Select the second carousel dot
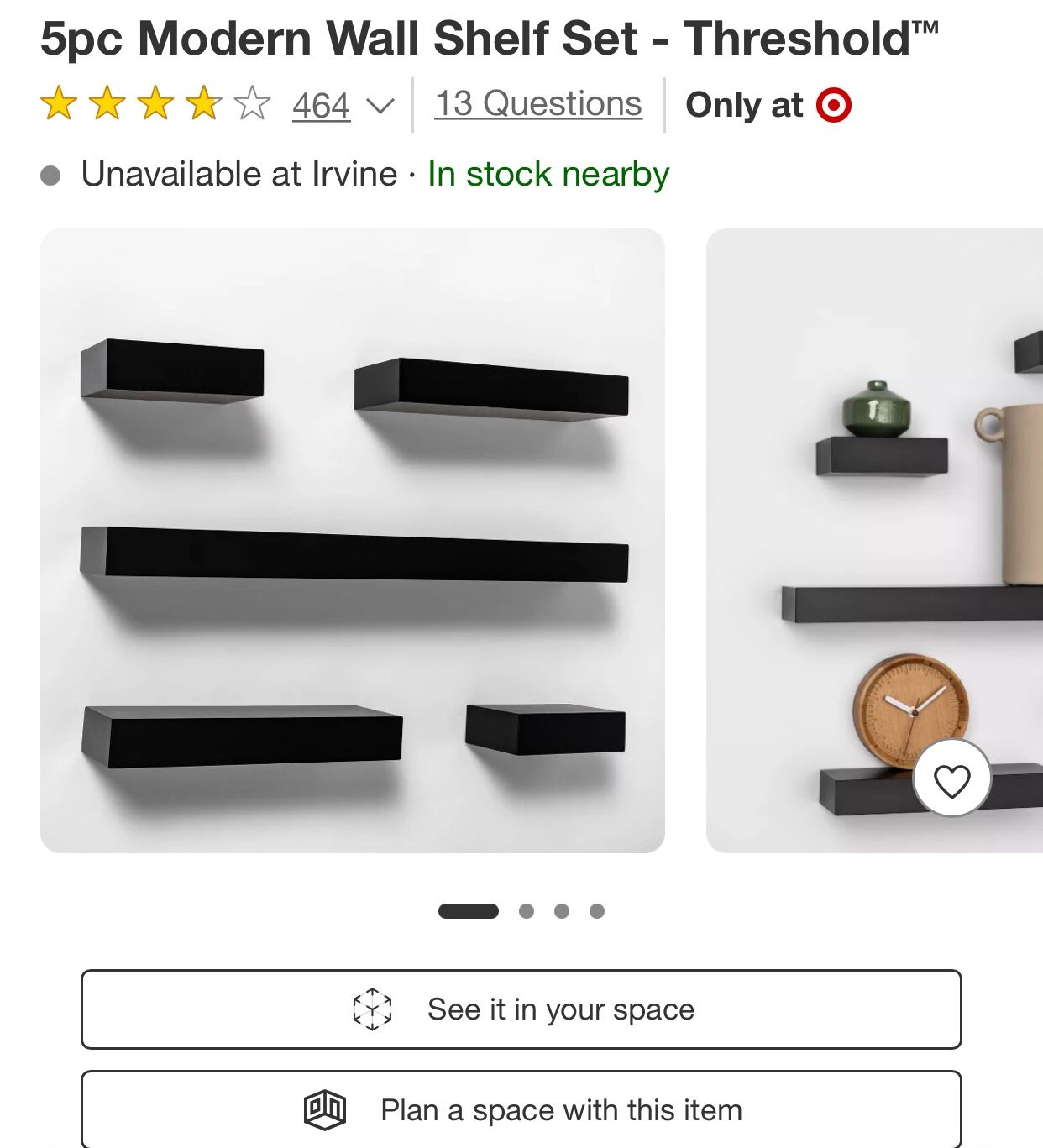 point(527,909)
